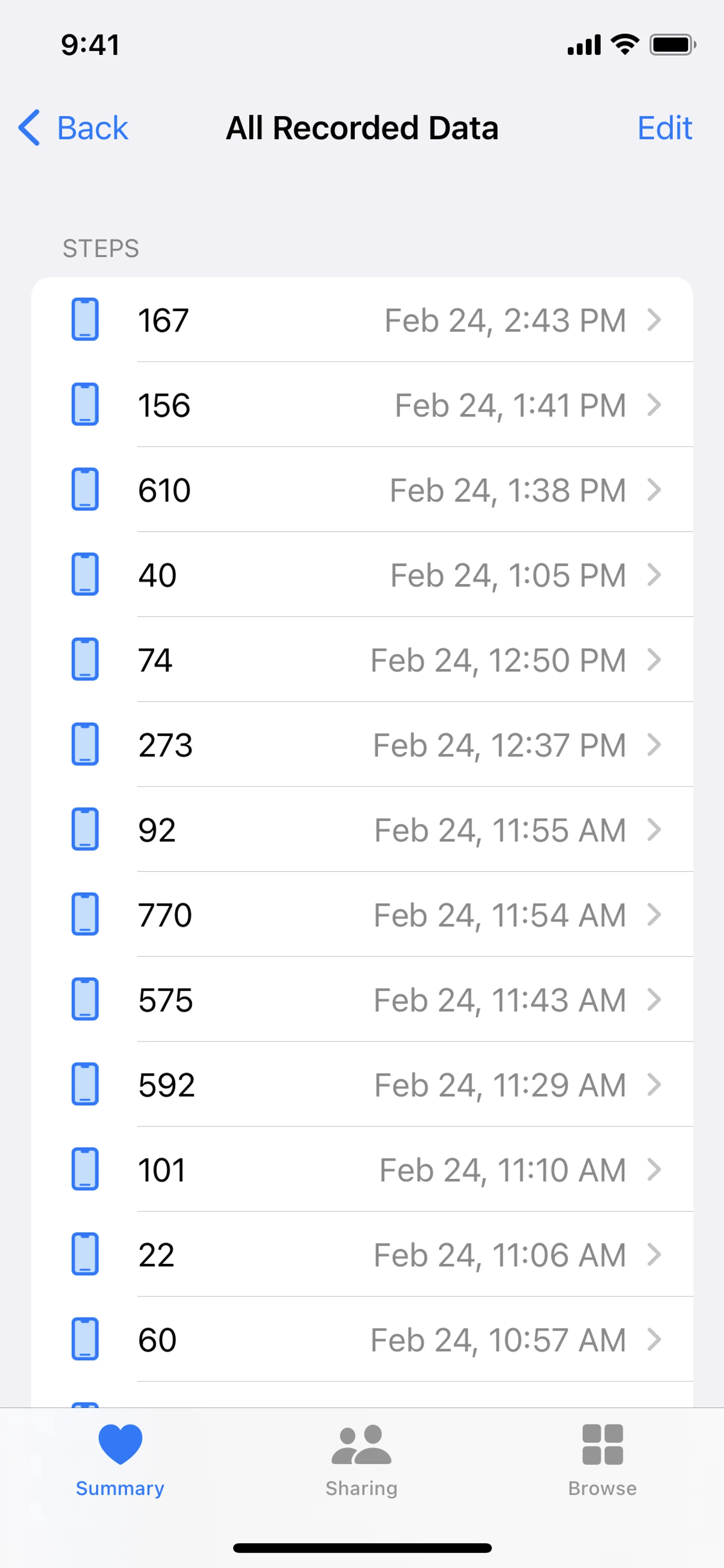Select the 770 steps record at 11:54 AM
Image resolution: width=724 pixels, height=1568 pixels.
(x=362, y=914)
